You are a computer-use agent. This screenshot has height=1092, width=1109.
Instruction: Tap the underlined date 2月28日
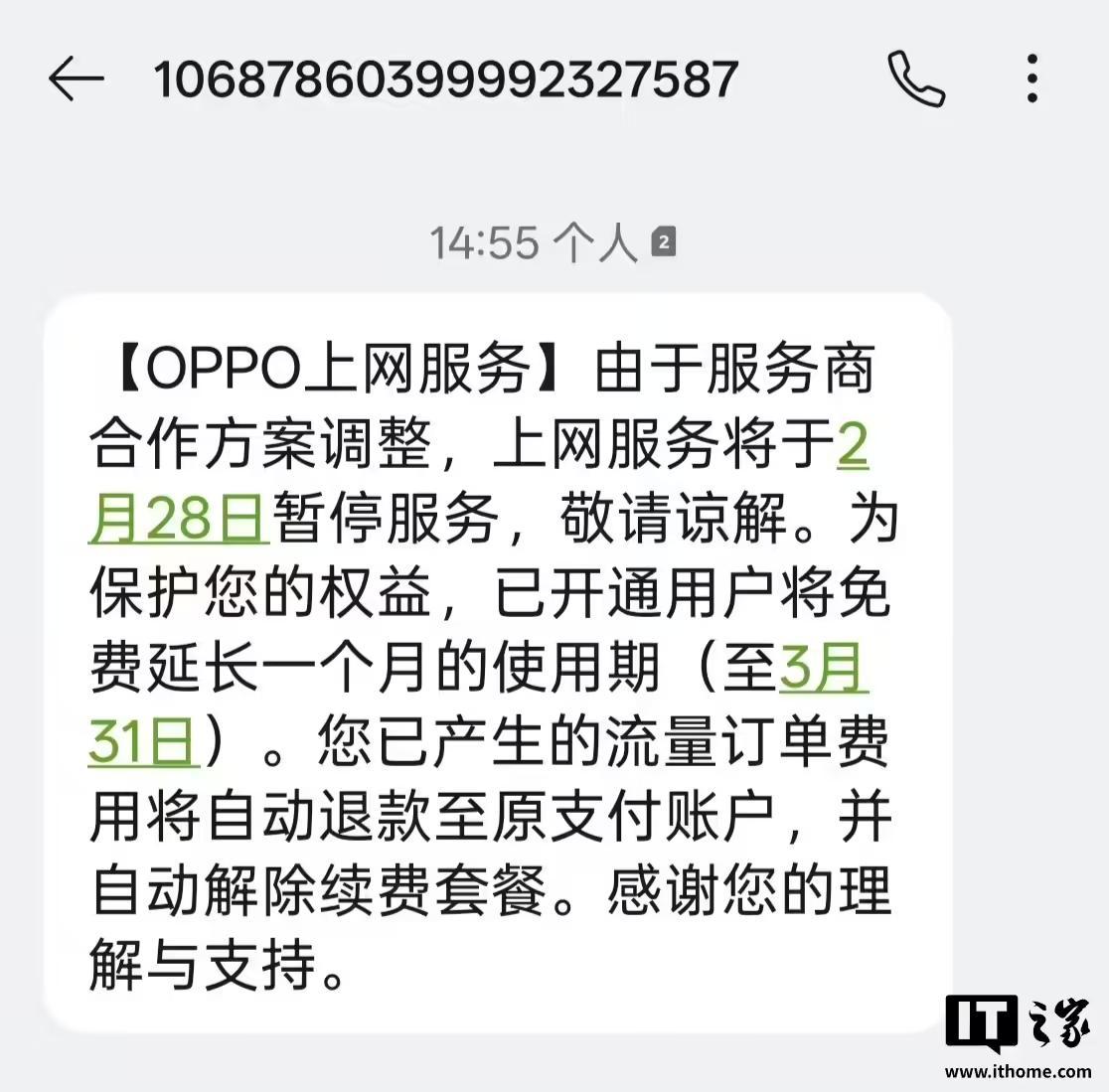click(x=179, y=519)
